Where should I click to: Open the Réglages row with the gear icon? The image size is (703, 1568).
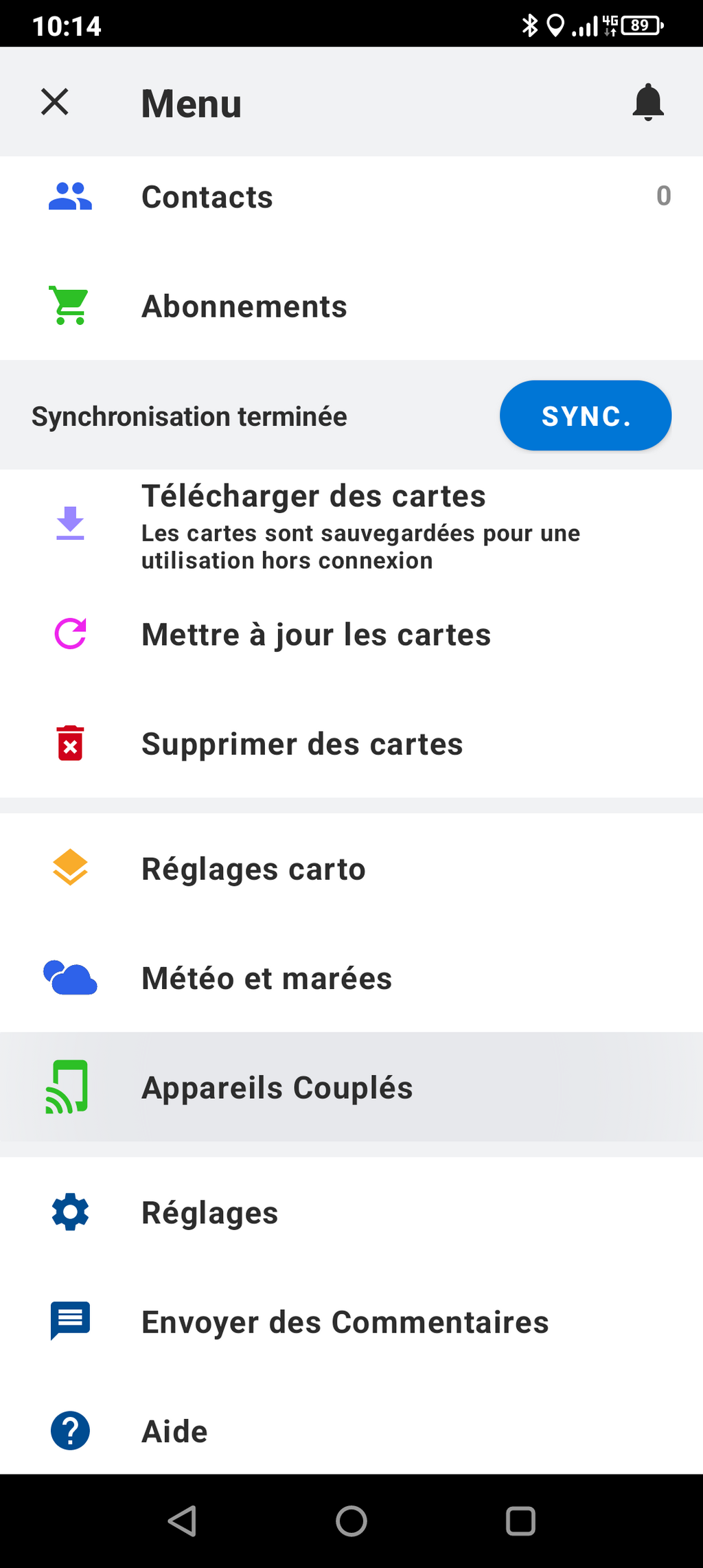(351, 1212)
